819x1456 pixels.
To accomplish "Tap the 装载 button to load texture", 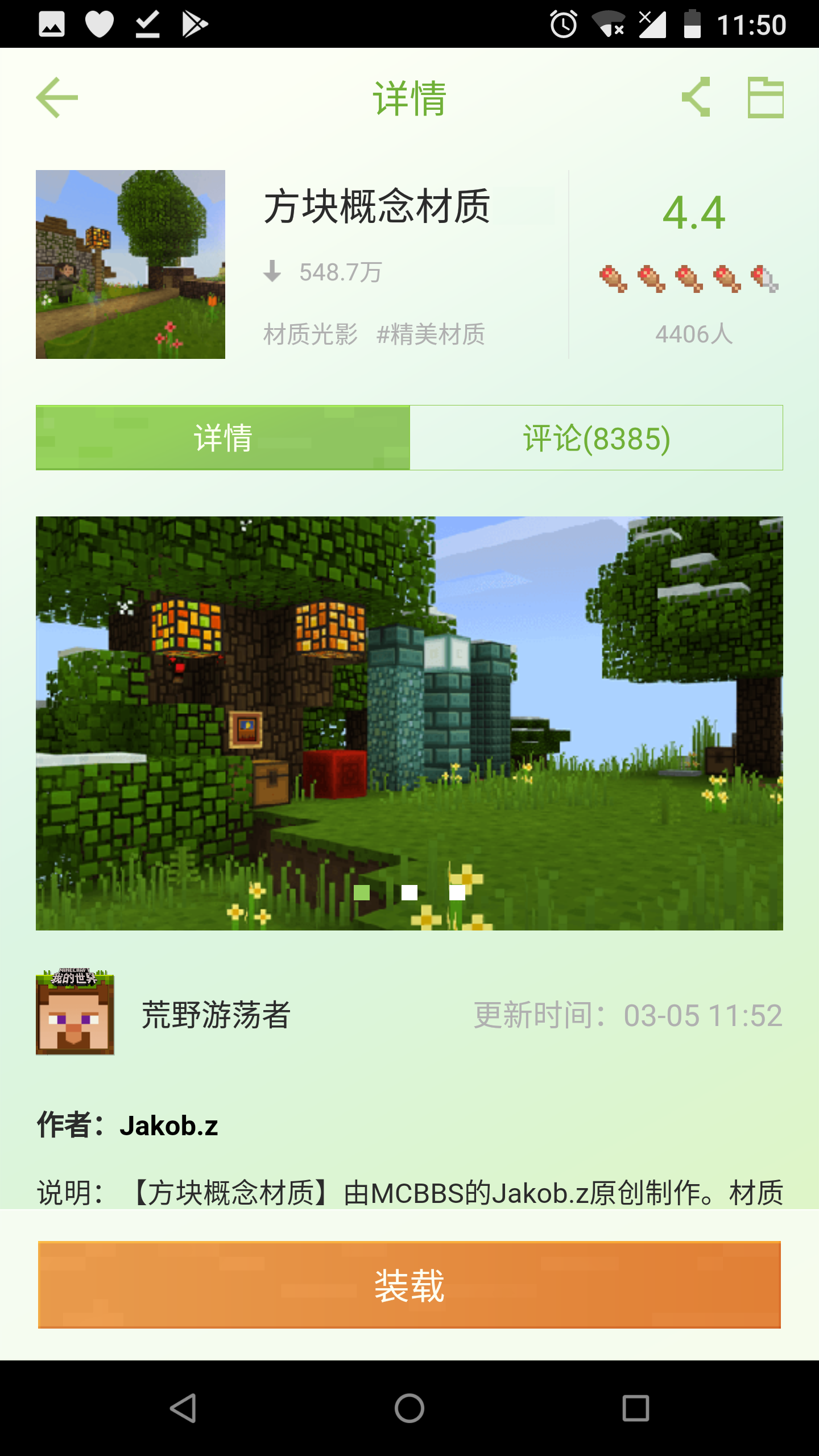I will 409,1285.
